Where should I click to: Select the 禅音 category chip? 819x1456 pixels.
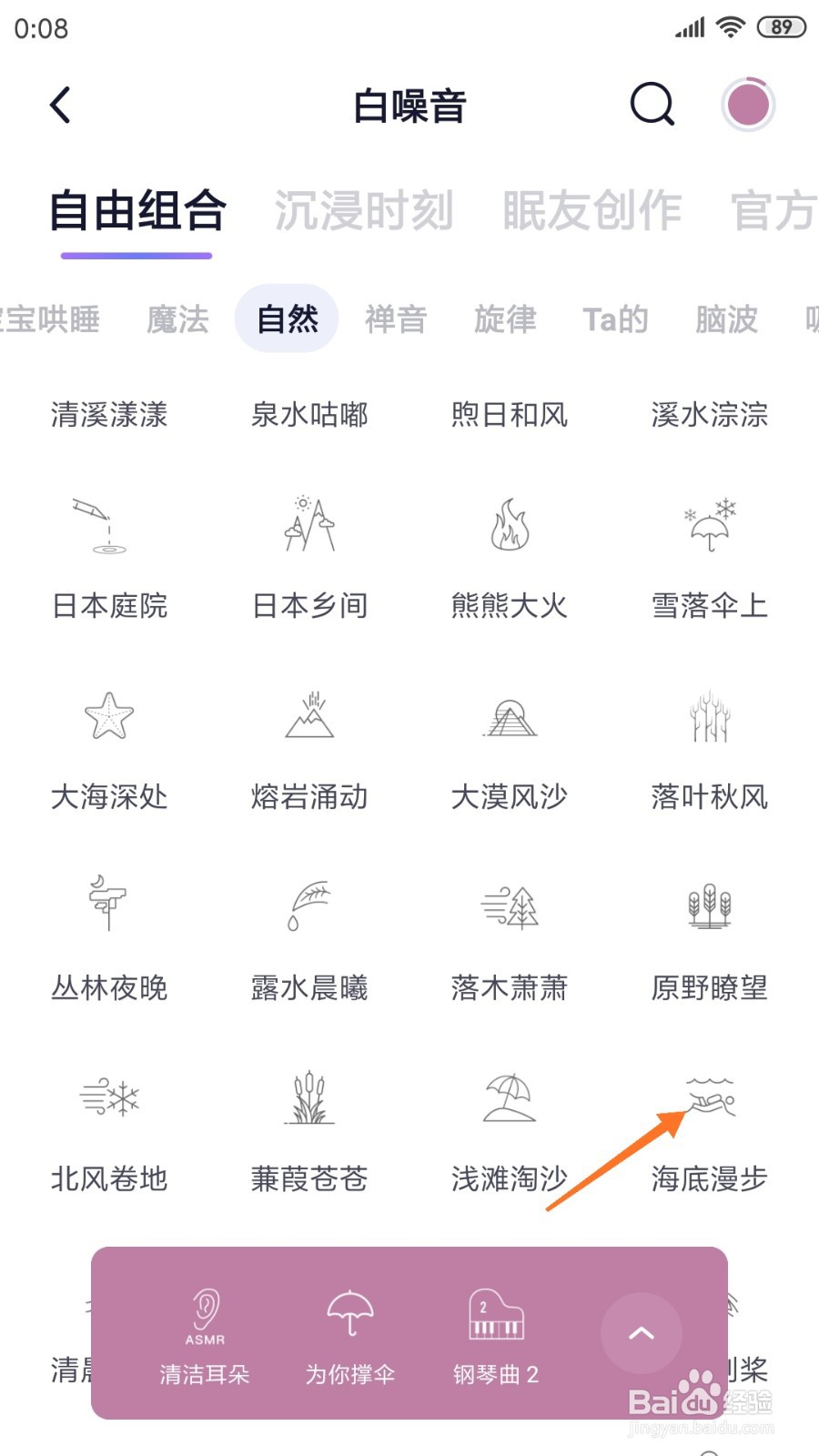[x=396, y=319]
